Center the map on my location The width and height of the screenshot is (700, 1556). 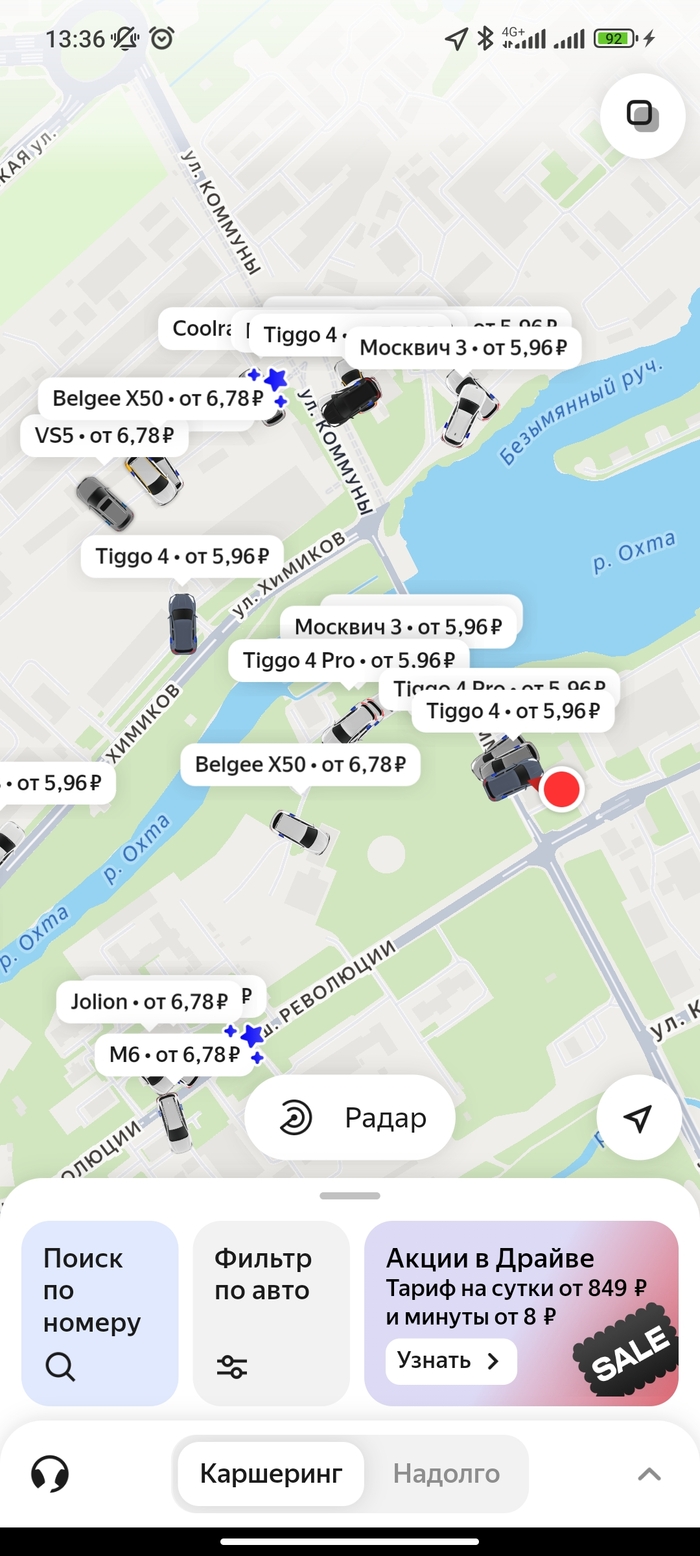pyautogui.click(x=639, y=1118)
